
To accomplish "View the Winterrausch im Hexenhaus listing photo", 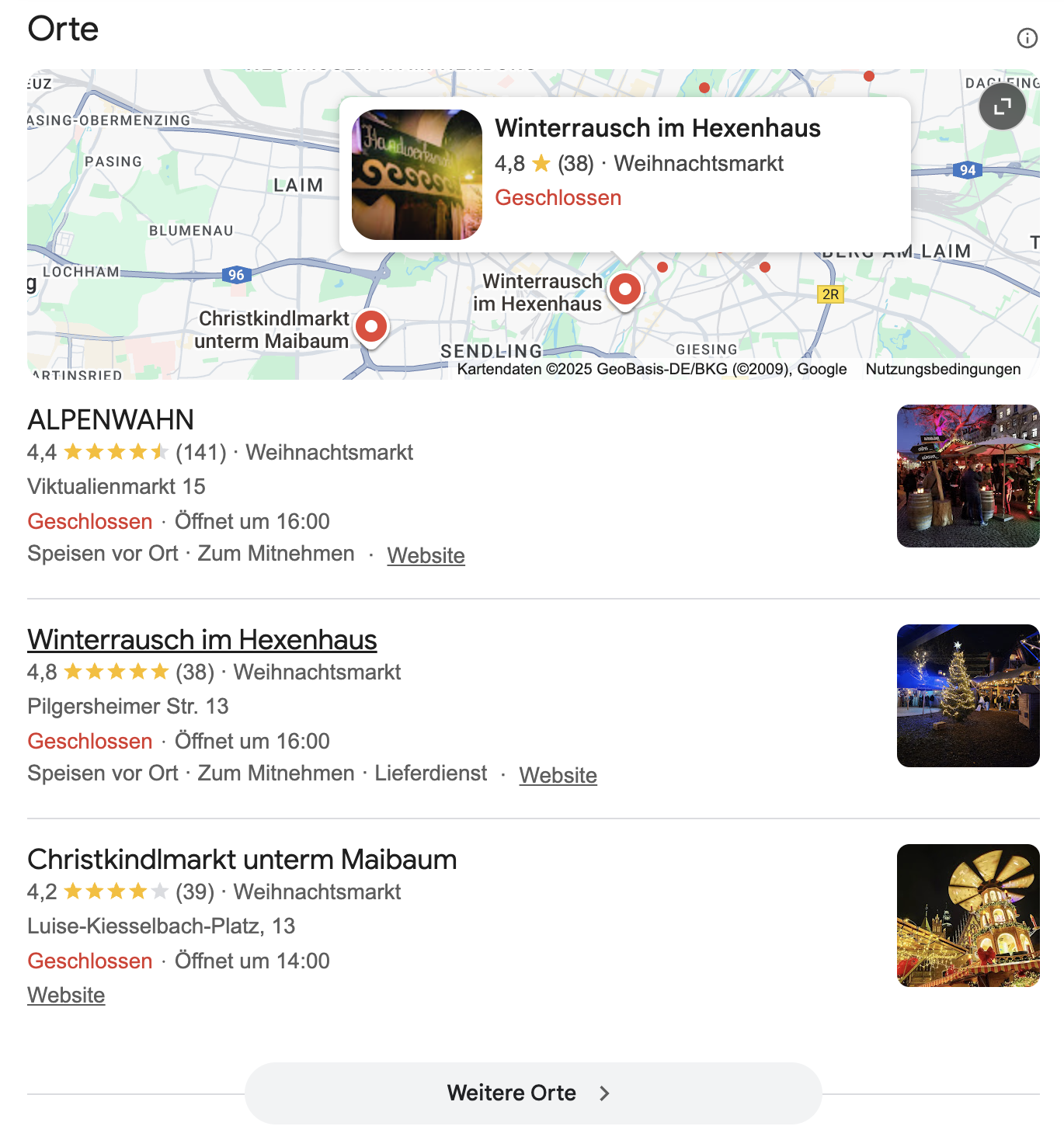I will point(968,696).
